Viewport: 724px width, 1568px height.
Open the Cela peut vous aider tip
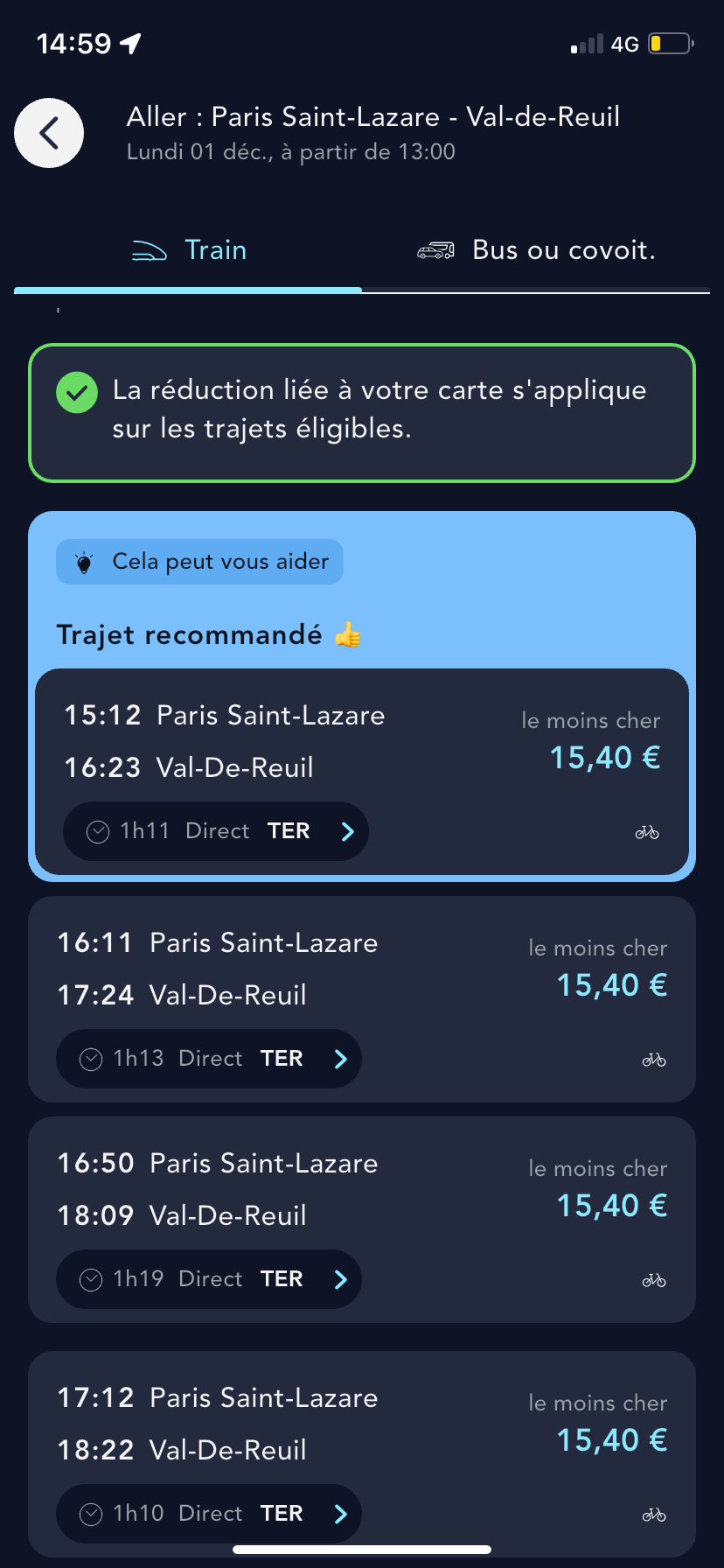click(x=199, y=562)
